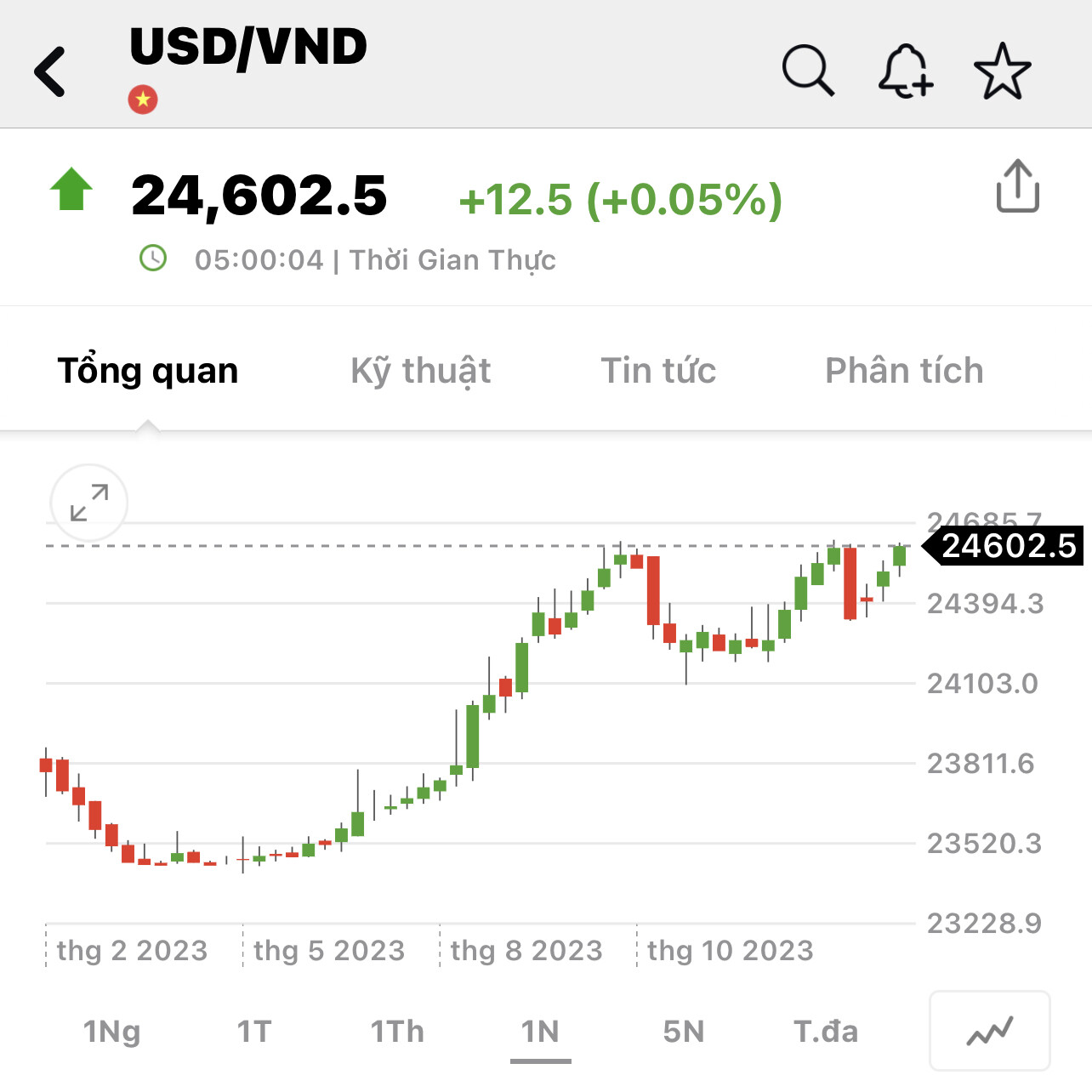This screenshot has width=1092, height=1092.
Task: Switch chart range to 1Th
Action: [397, 1032]
